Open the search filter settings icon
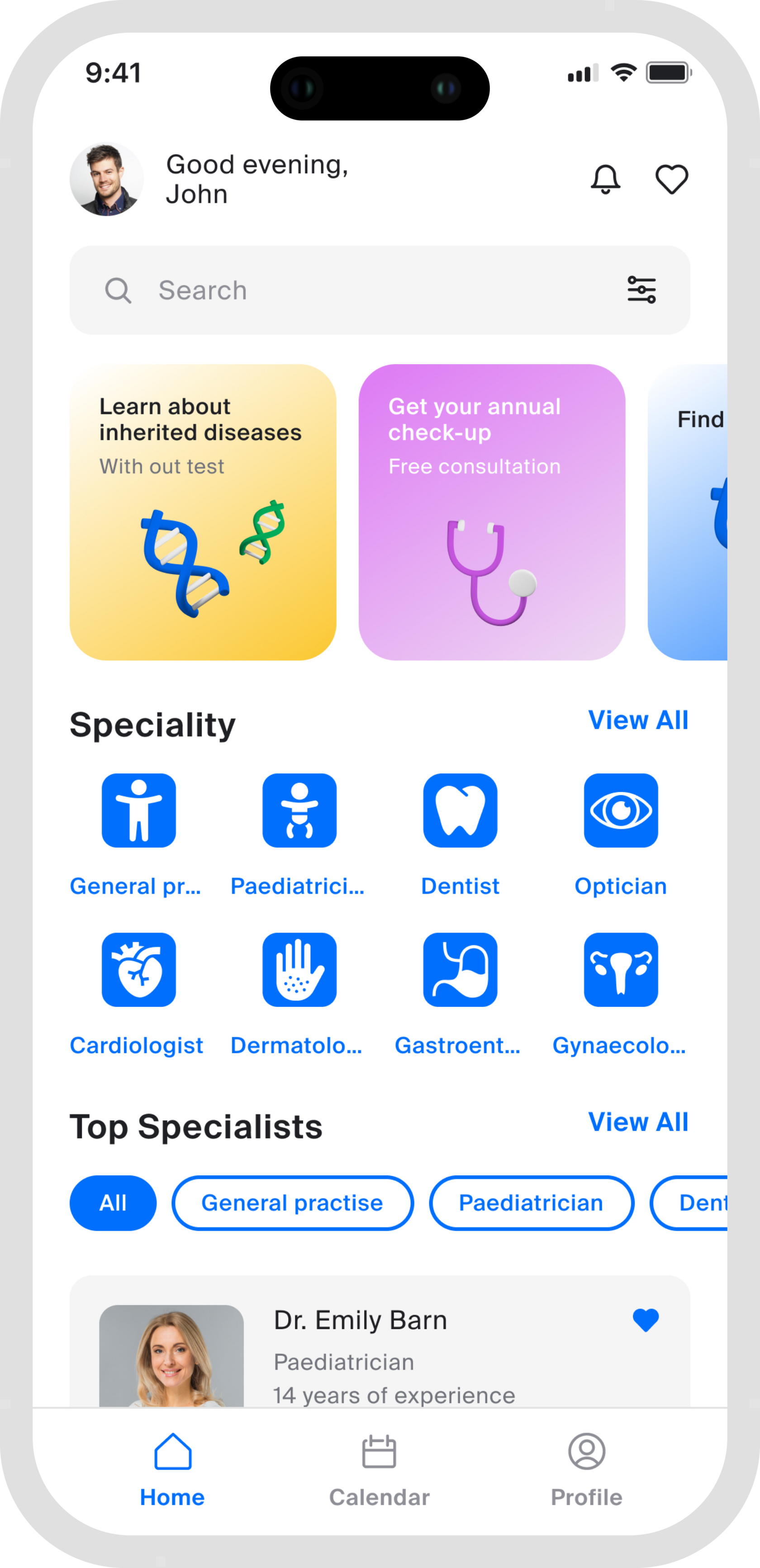The height and width of the screenshot is (1568, 760). pos(642,290)
